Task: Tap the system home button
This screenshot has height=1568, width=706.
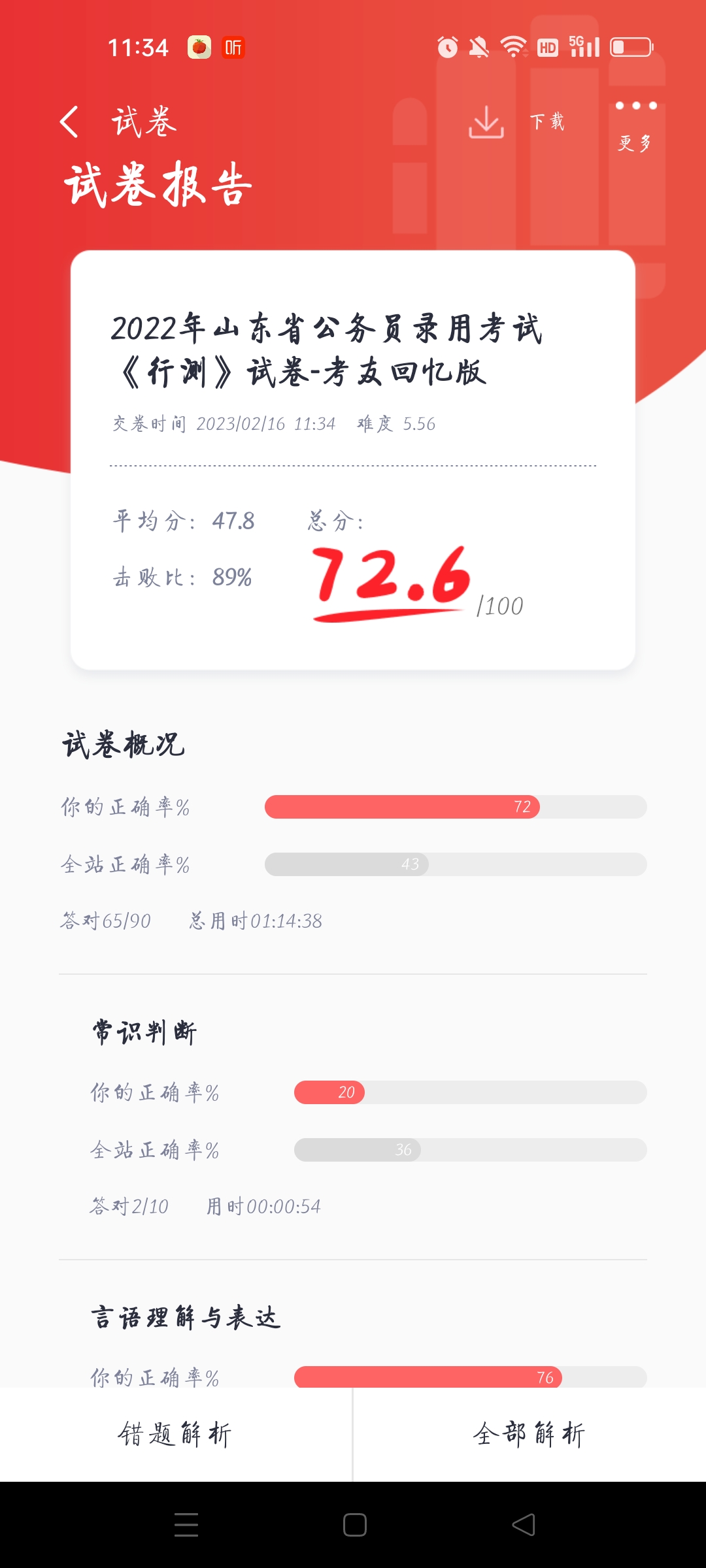Action: pyautogui.click(x=354, y=1525)
